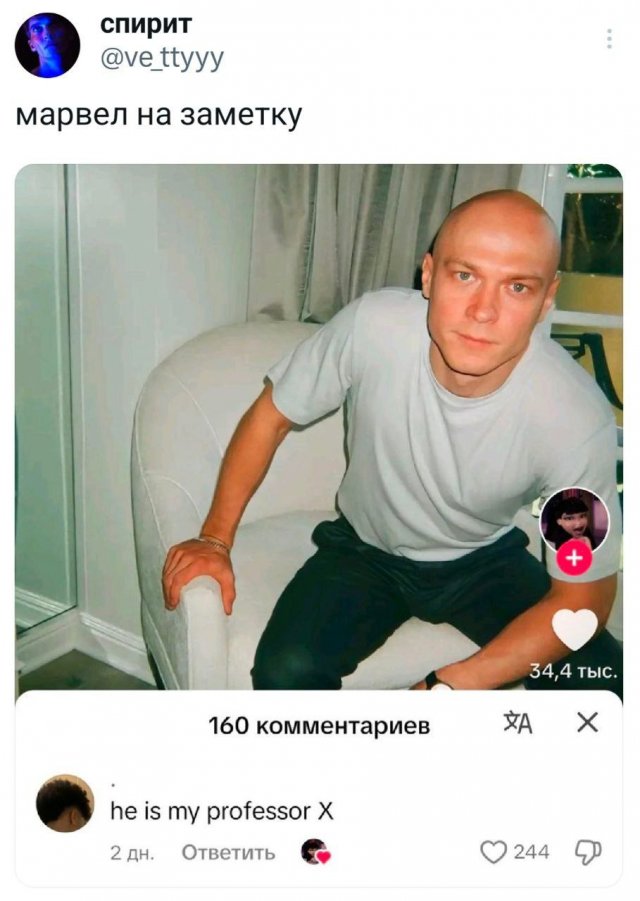Open the tweet's overflow menu
This screenshot has height=901, width=640.
[609, 39]
